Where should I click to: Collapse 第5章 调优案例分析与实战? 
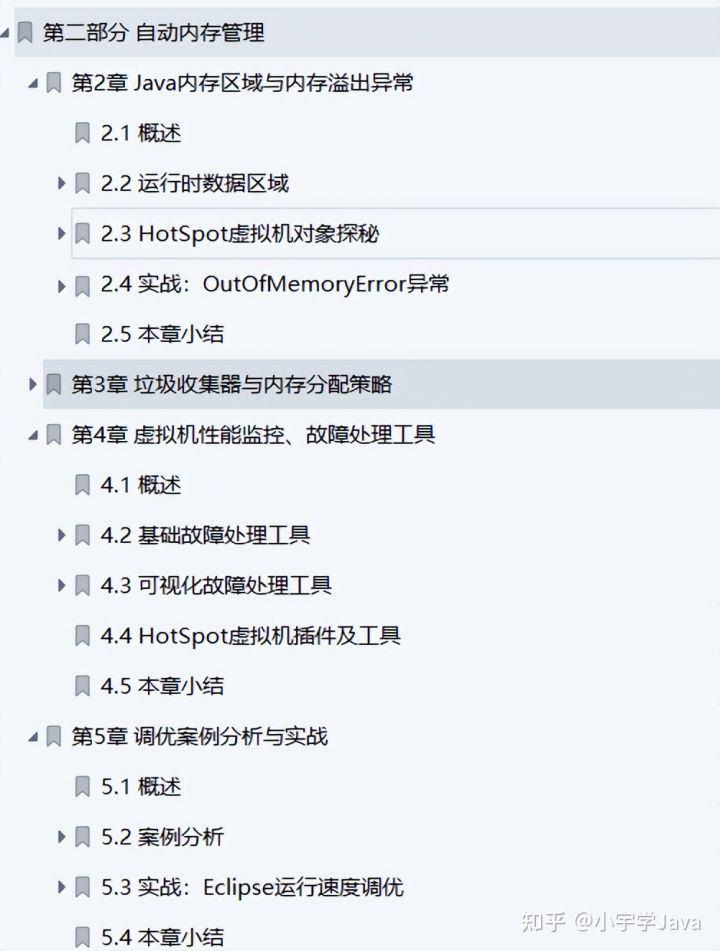pyautogui.click(x=33, y=737)
